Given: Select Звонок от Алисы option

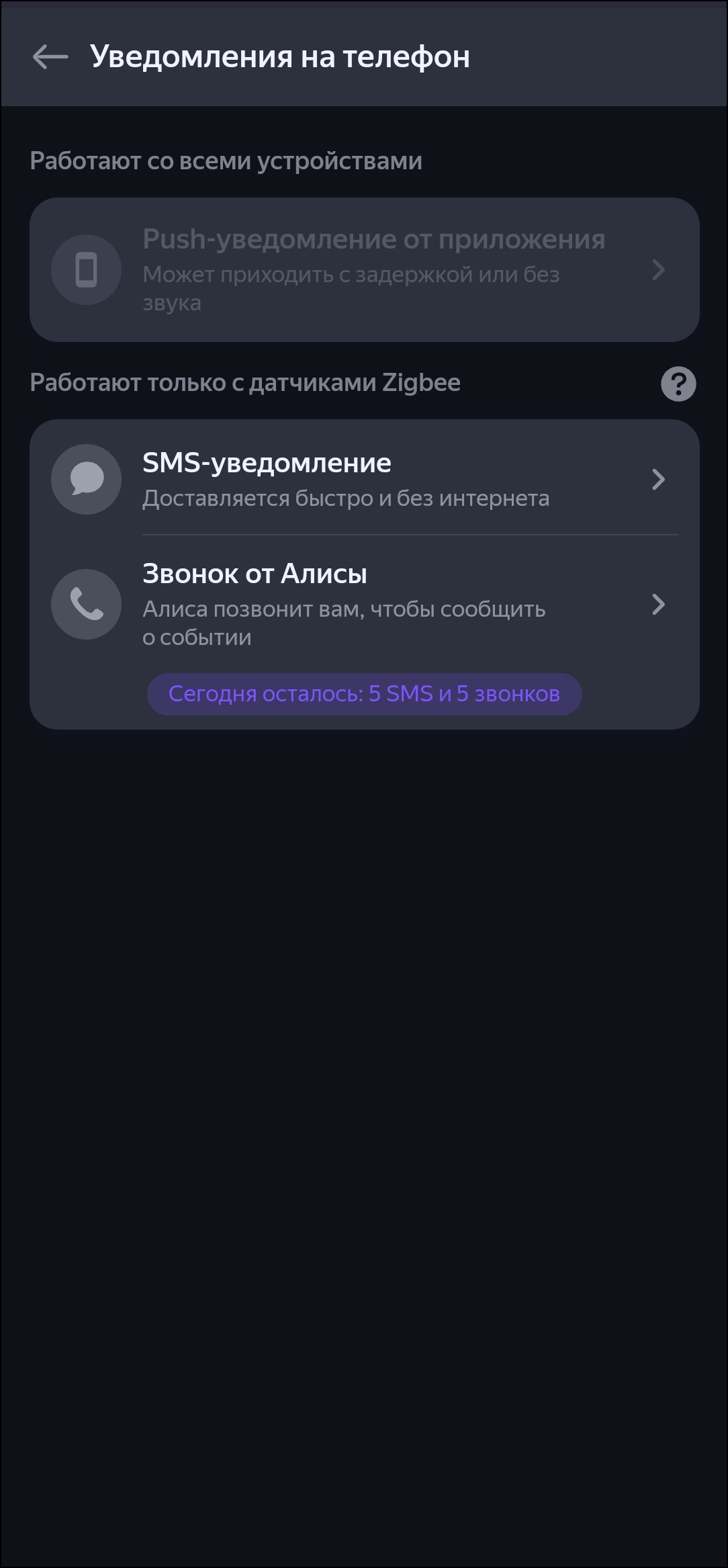Looking at the screenshot, I should coord(364,604).
